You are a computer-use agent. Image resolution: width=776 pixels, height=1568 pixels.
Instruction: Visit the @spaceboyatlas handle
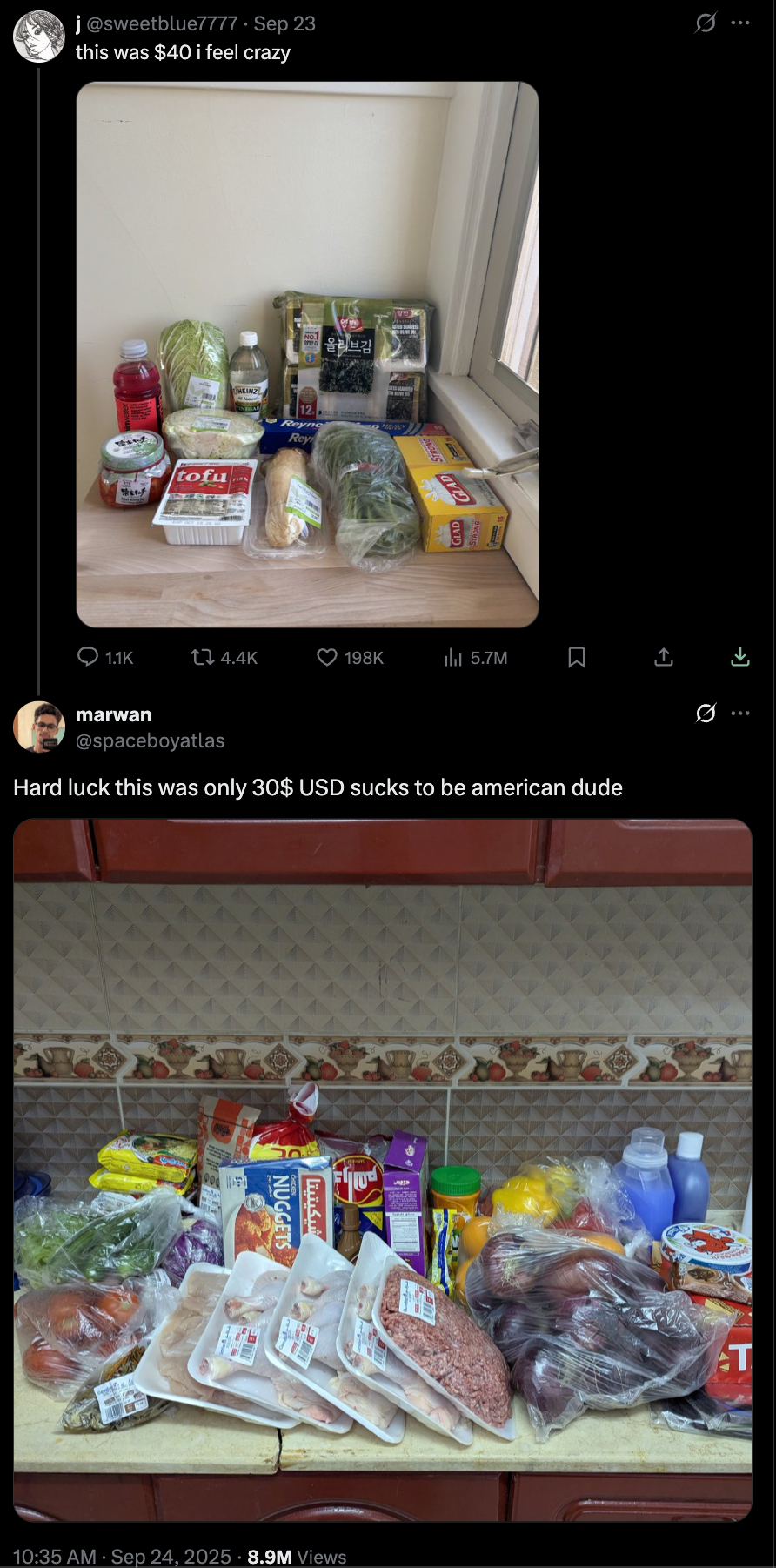coord(151,740)
